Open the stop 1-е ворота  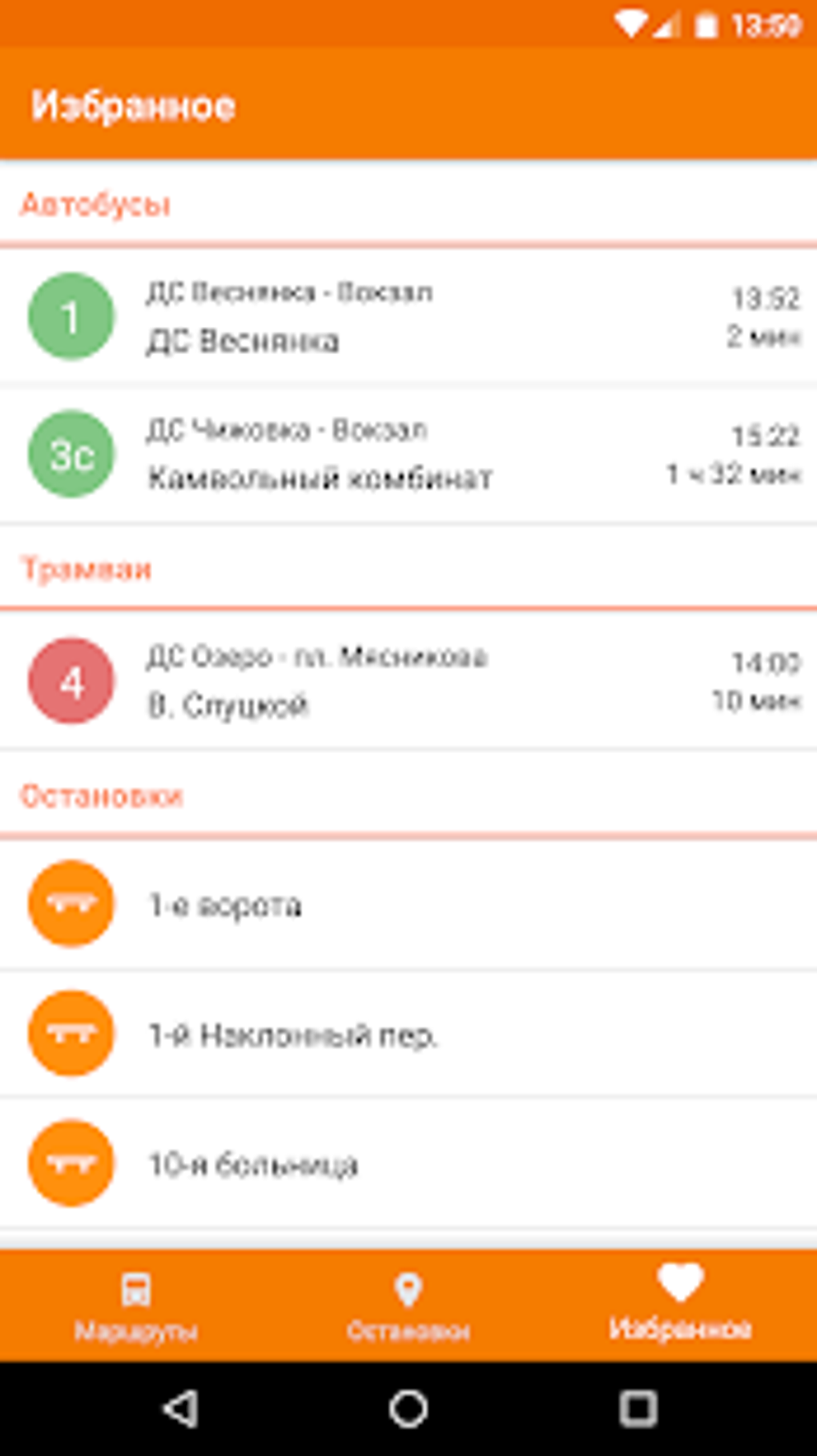pyautogui.click(x=408, y=905)
